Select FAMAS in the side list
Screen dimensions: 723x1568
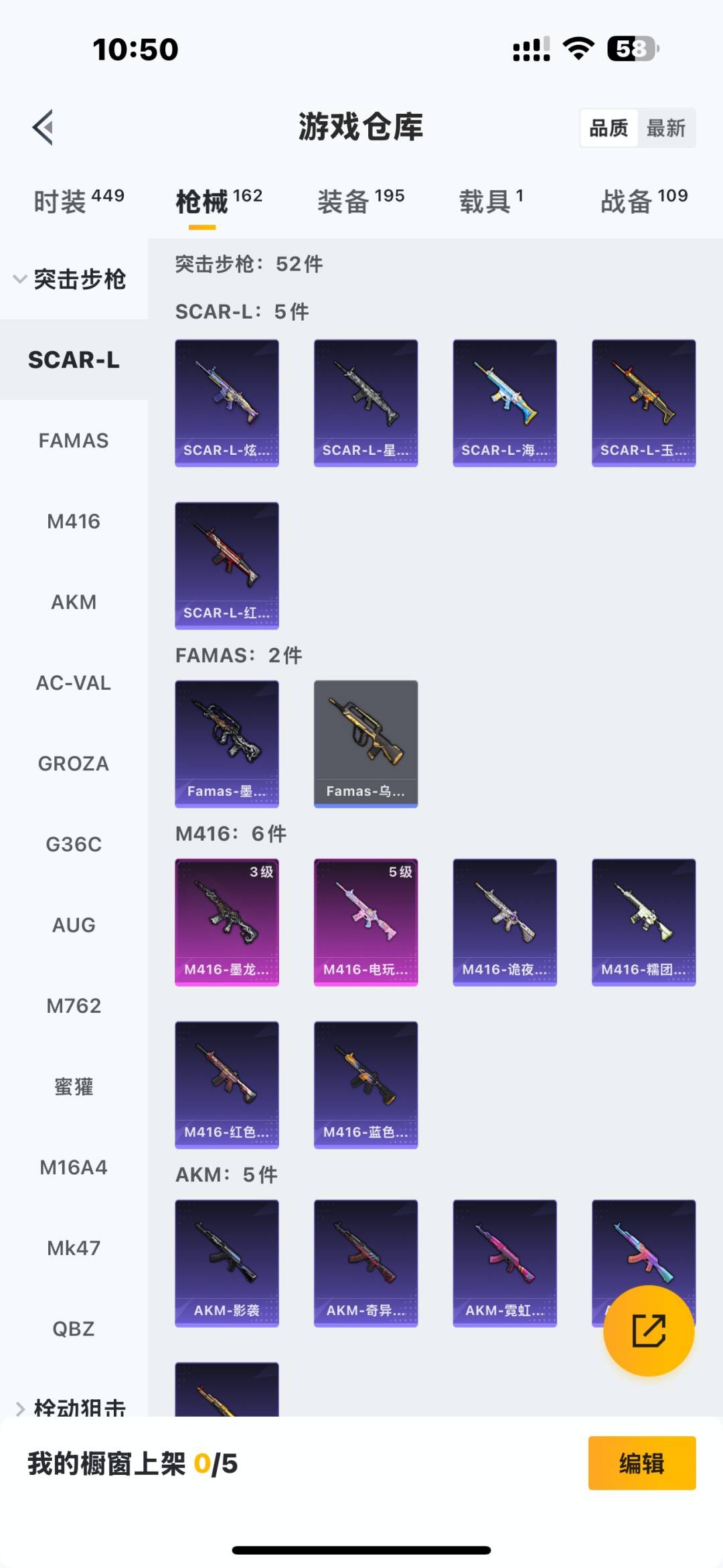pyautogui.click(x=74, y=441)
